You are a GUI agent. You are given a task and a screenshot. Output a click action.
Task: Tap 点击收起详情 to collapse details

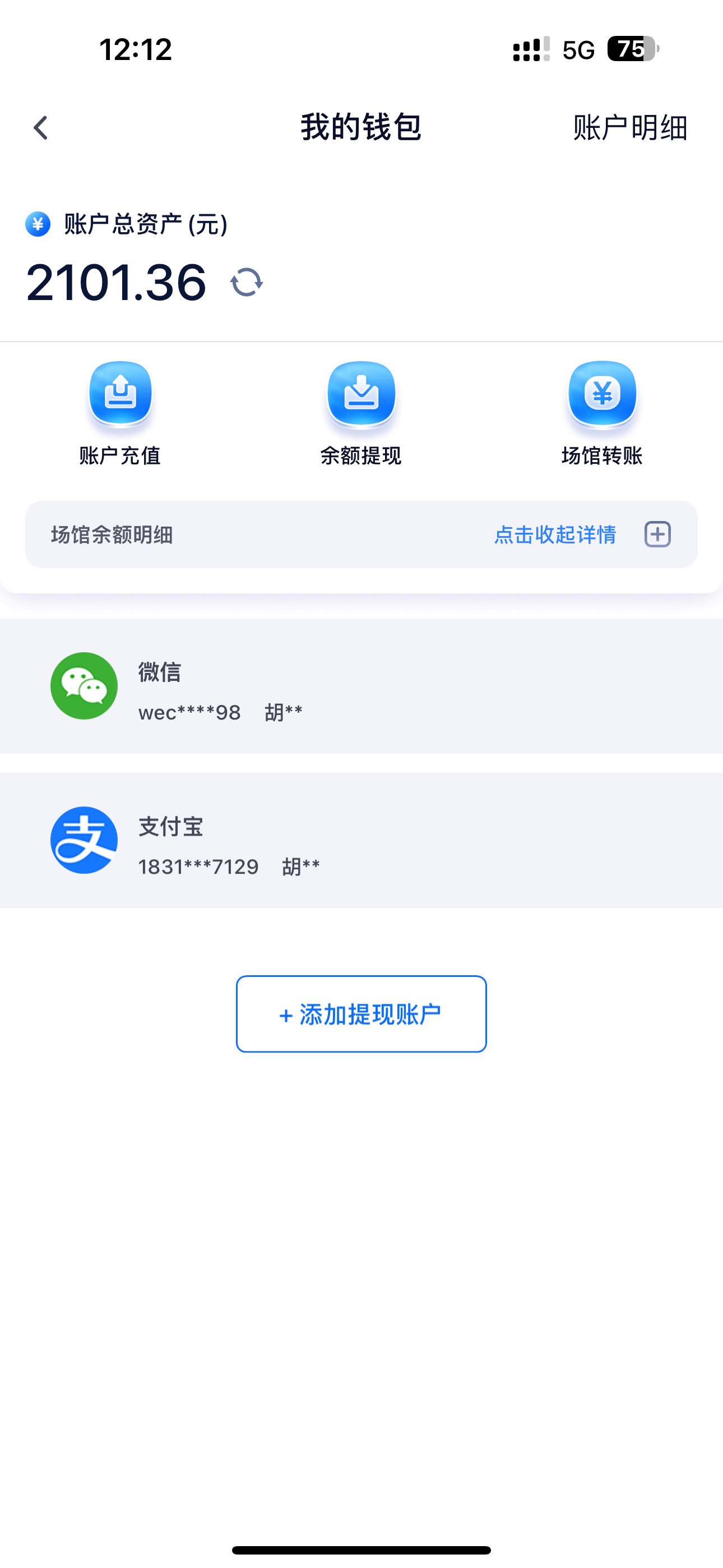coord(555,534)
